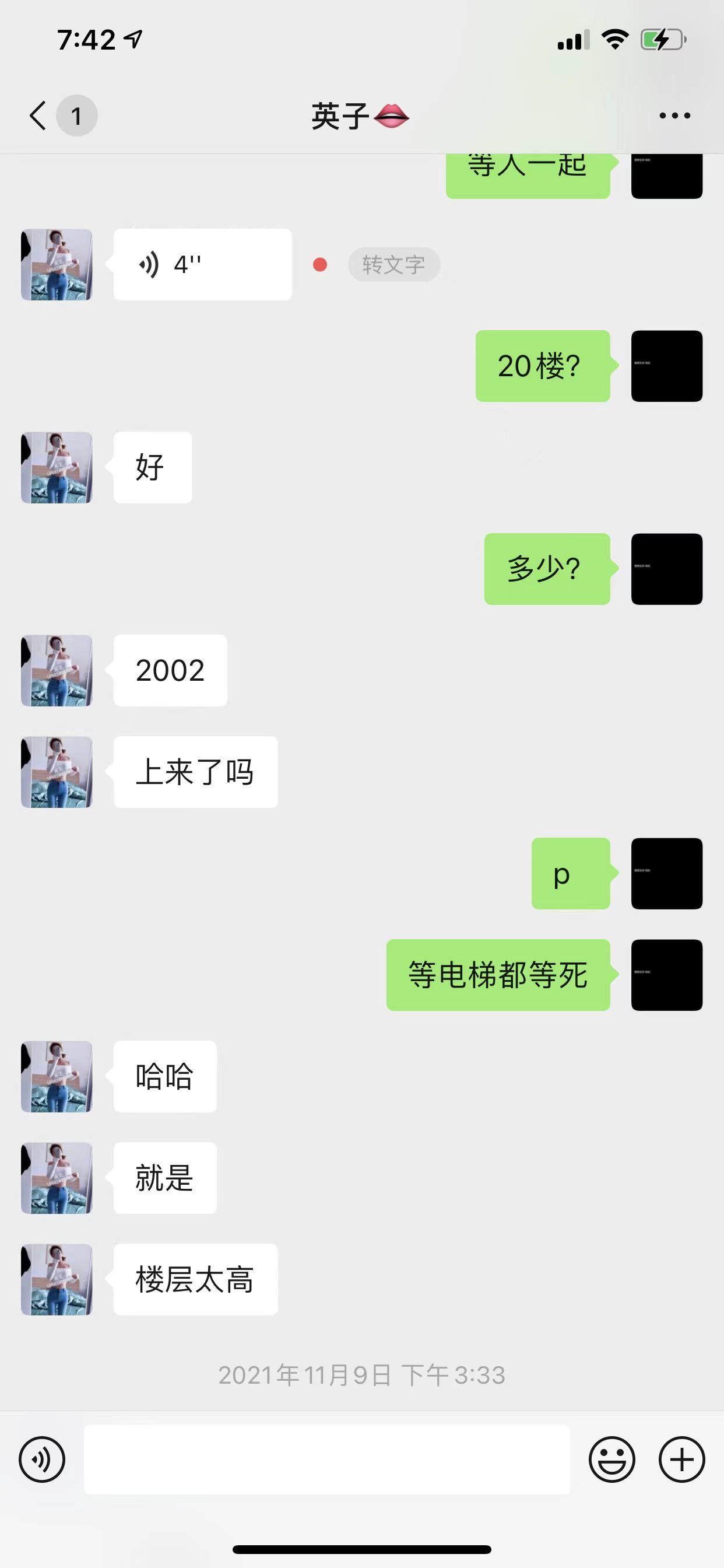Open my avatar beside the 20楼? message
Screen dimensions: 724x1568
point(666,366)
